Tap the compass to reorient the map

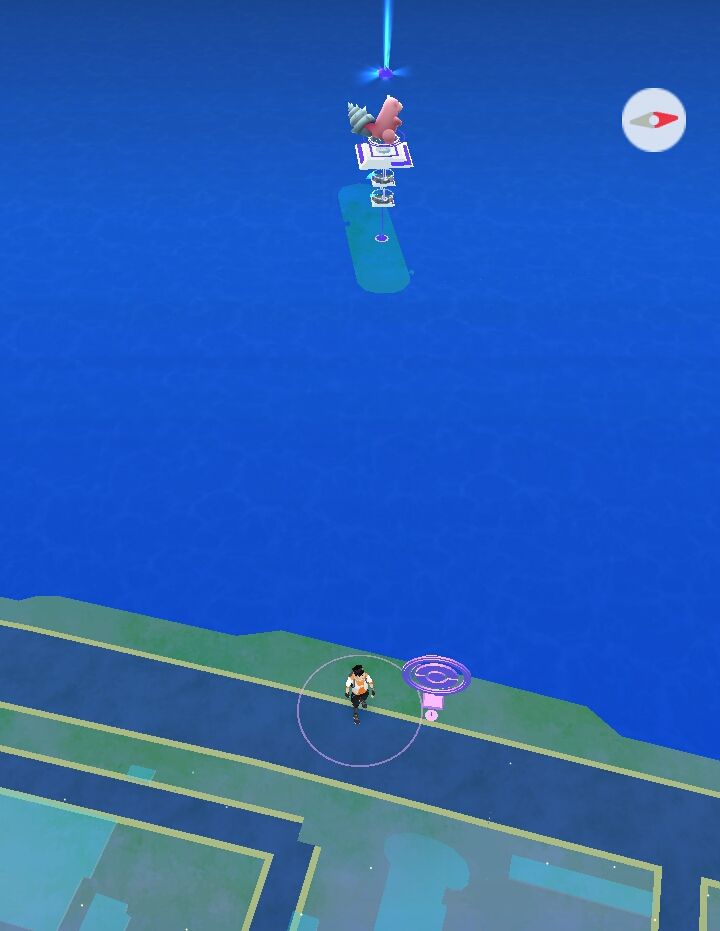pyautogui.click(x=654, y=120)
